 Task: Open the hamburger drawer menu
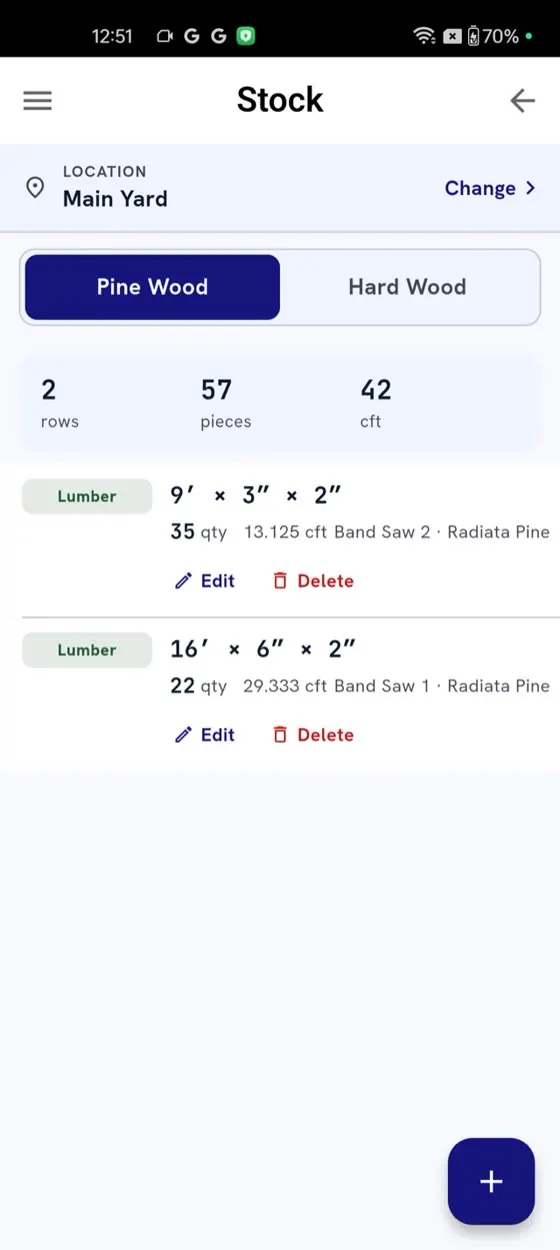coord(38,100)
